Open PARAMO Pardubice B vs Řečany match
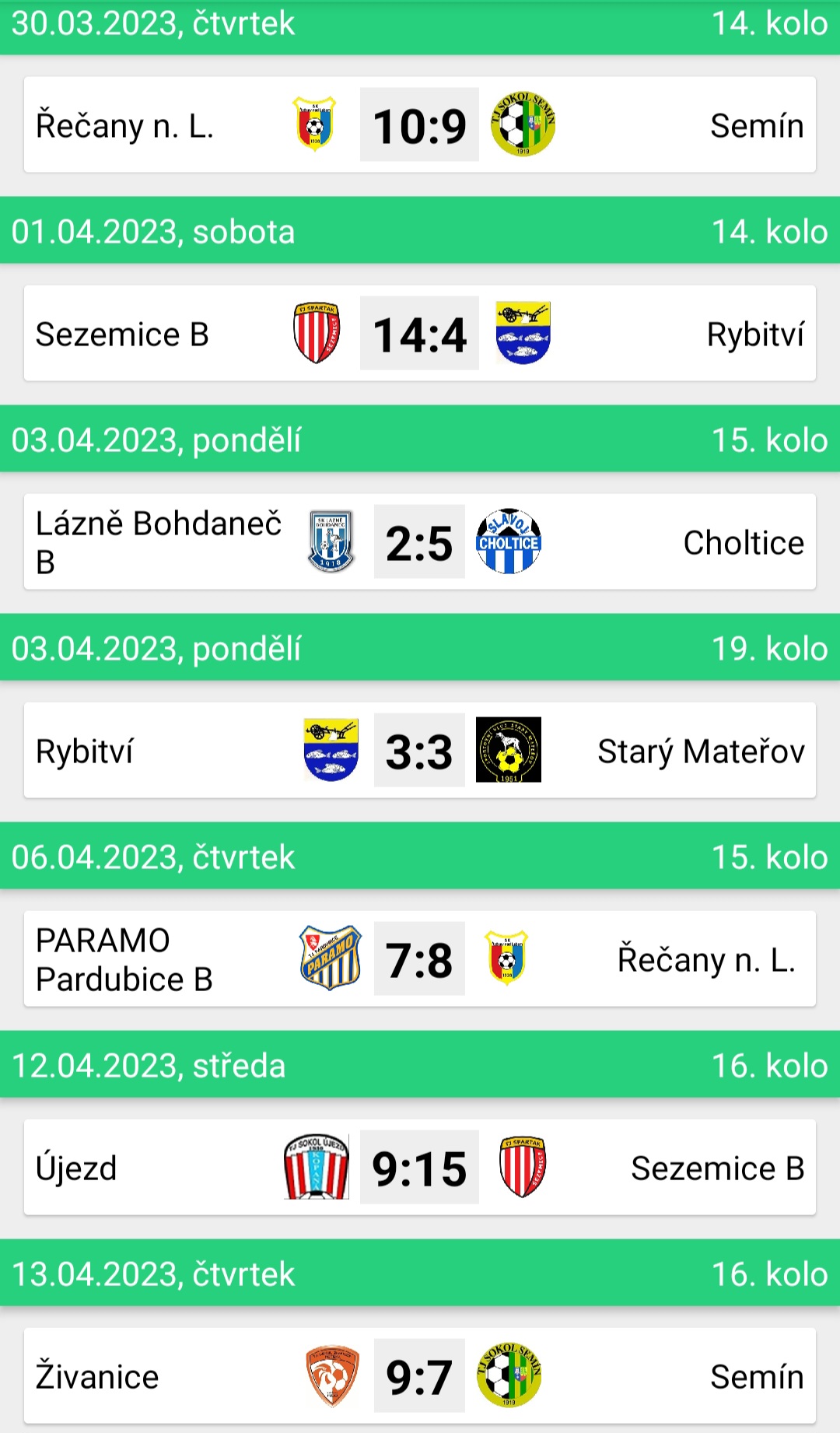The image size is (840, 1433). (419, 959)
